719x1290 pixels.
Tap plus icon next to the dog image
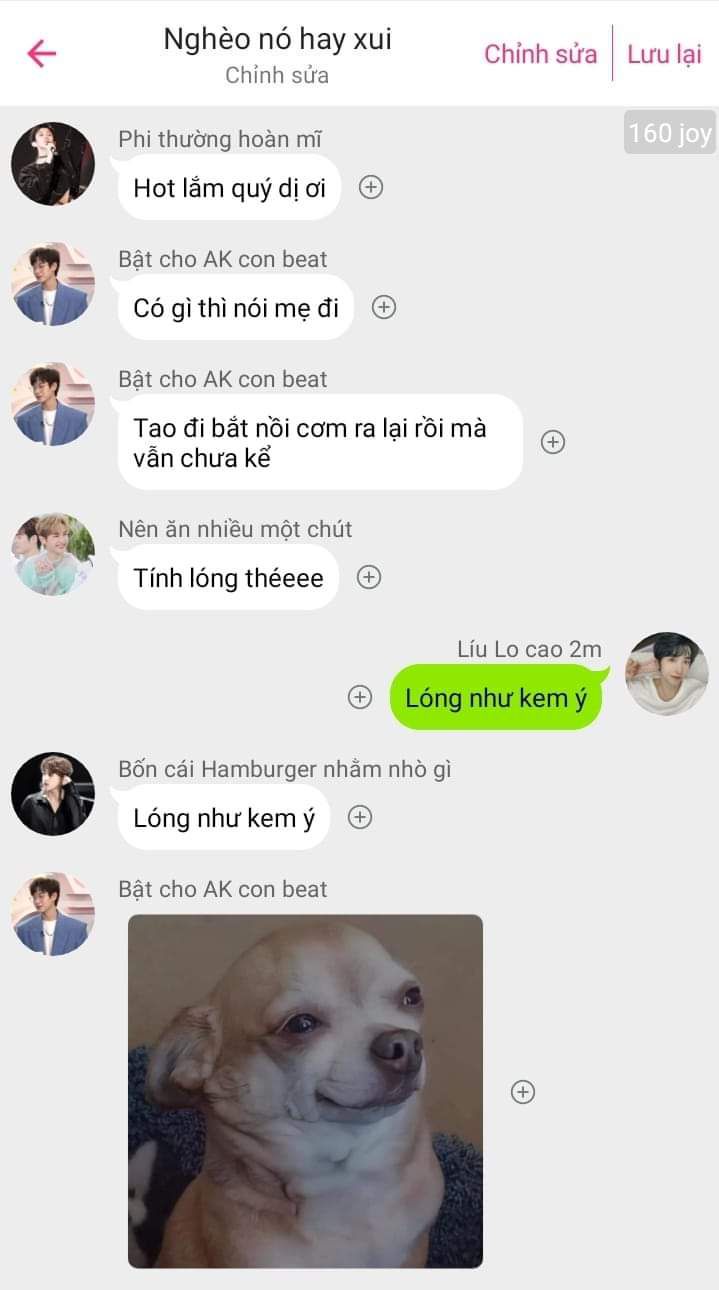pyautogui.click(x=523, y=1092)
